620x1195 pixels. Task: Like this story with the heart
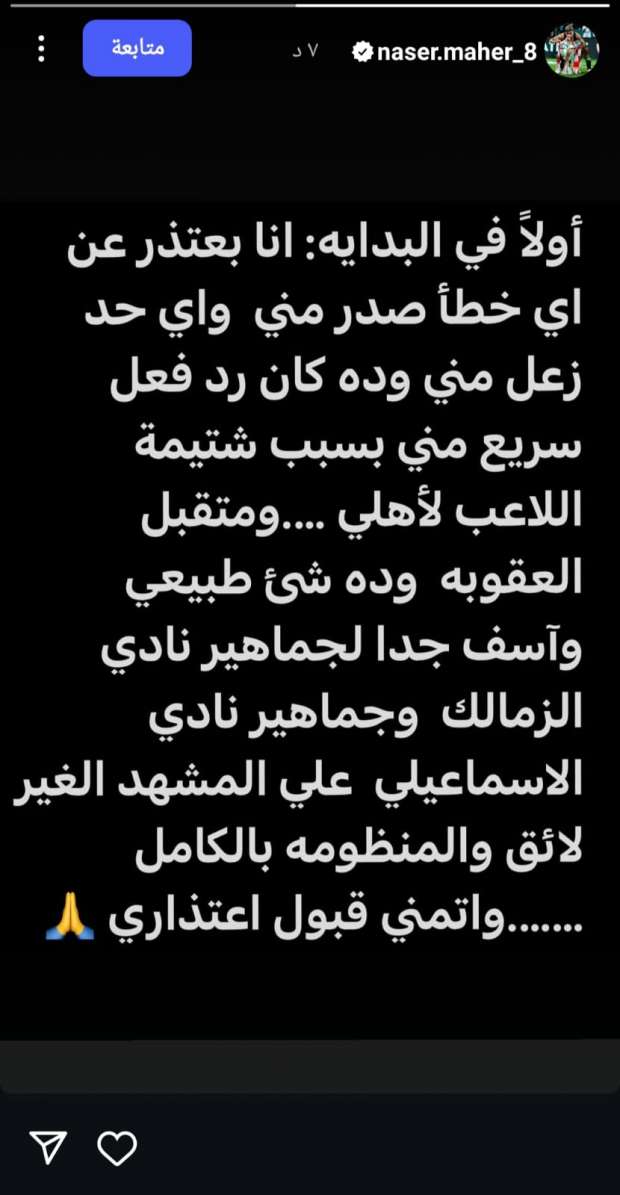coord(117,1147)
